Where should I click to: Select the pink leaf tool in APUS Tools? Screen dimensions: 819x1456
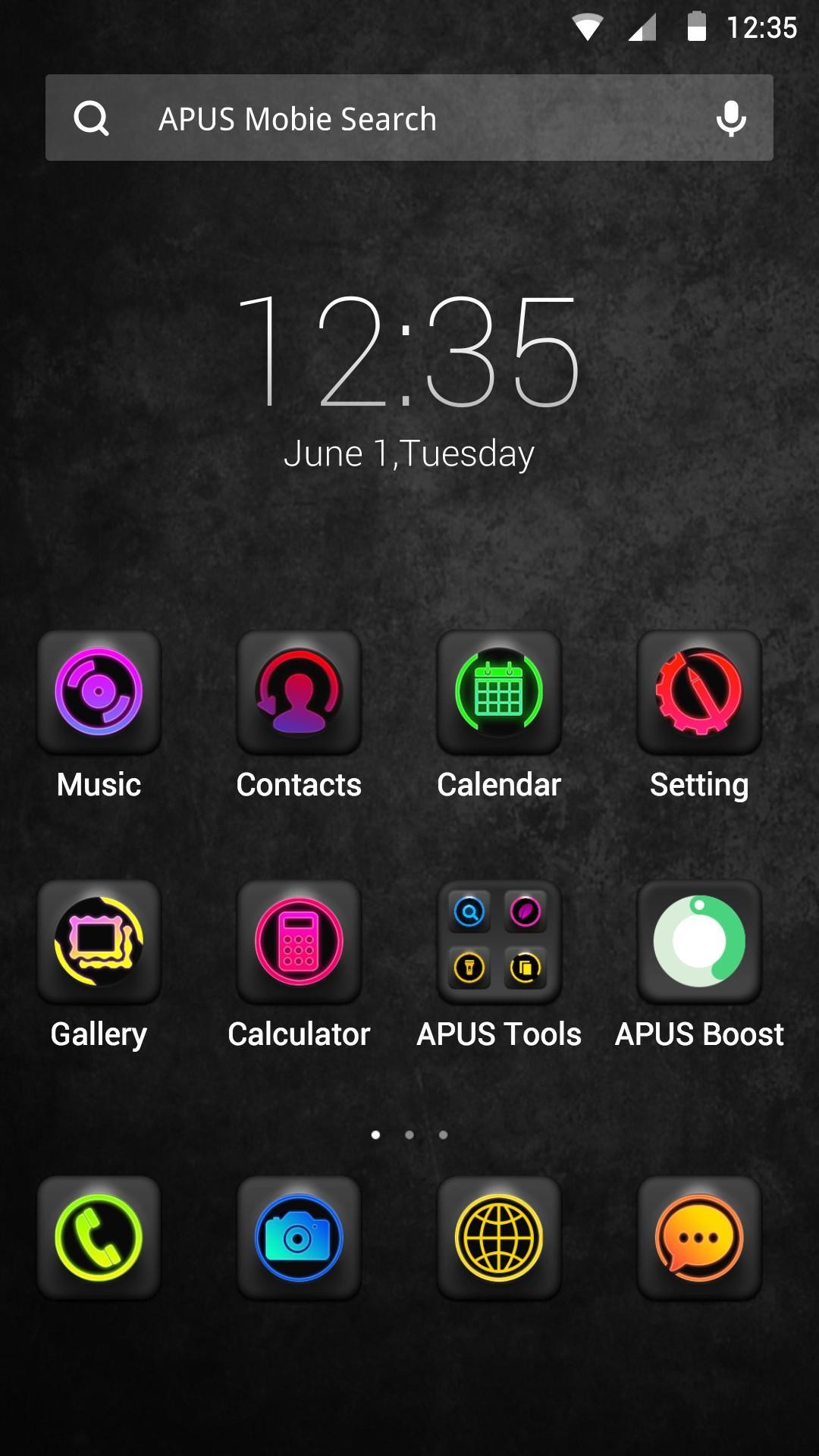[526, 912]
